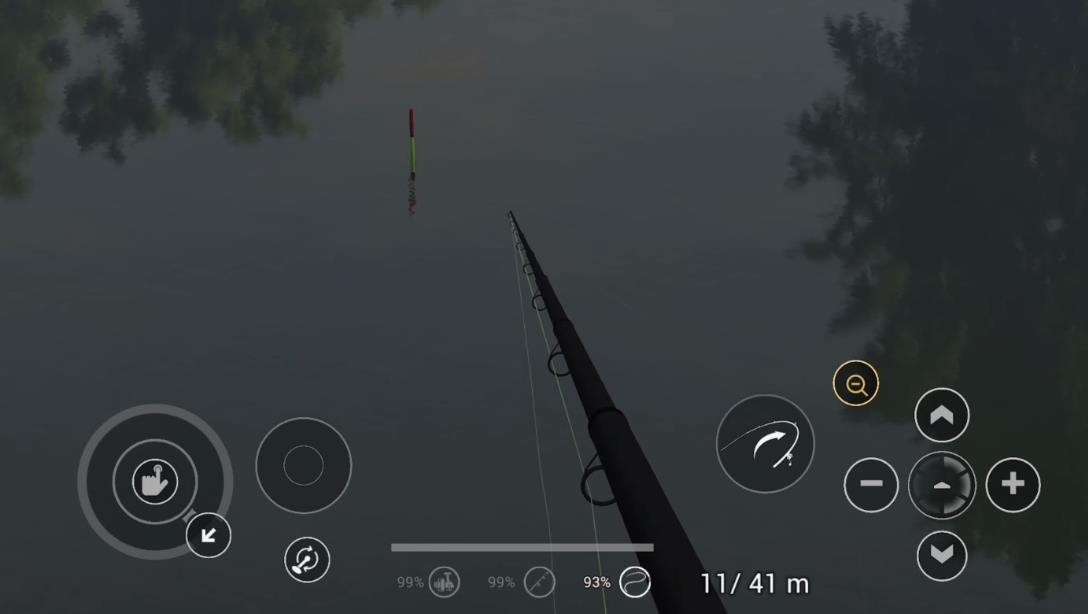Image resolution: width=1088 pixels, height=614 pixels.
Task: Tap the down arrow button
Action: point(942,556)
